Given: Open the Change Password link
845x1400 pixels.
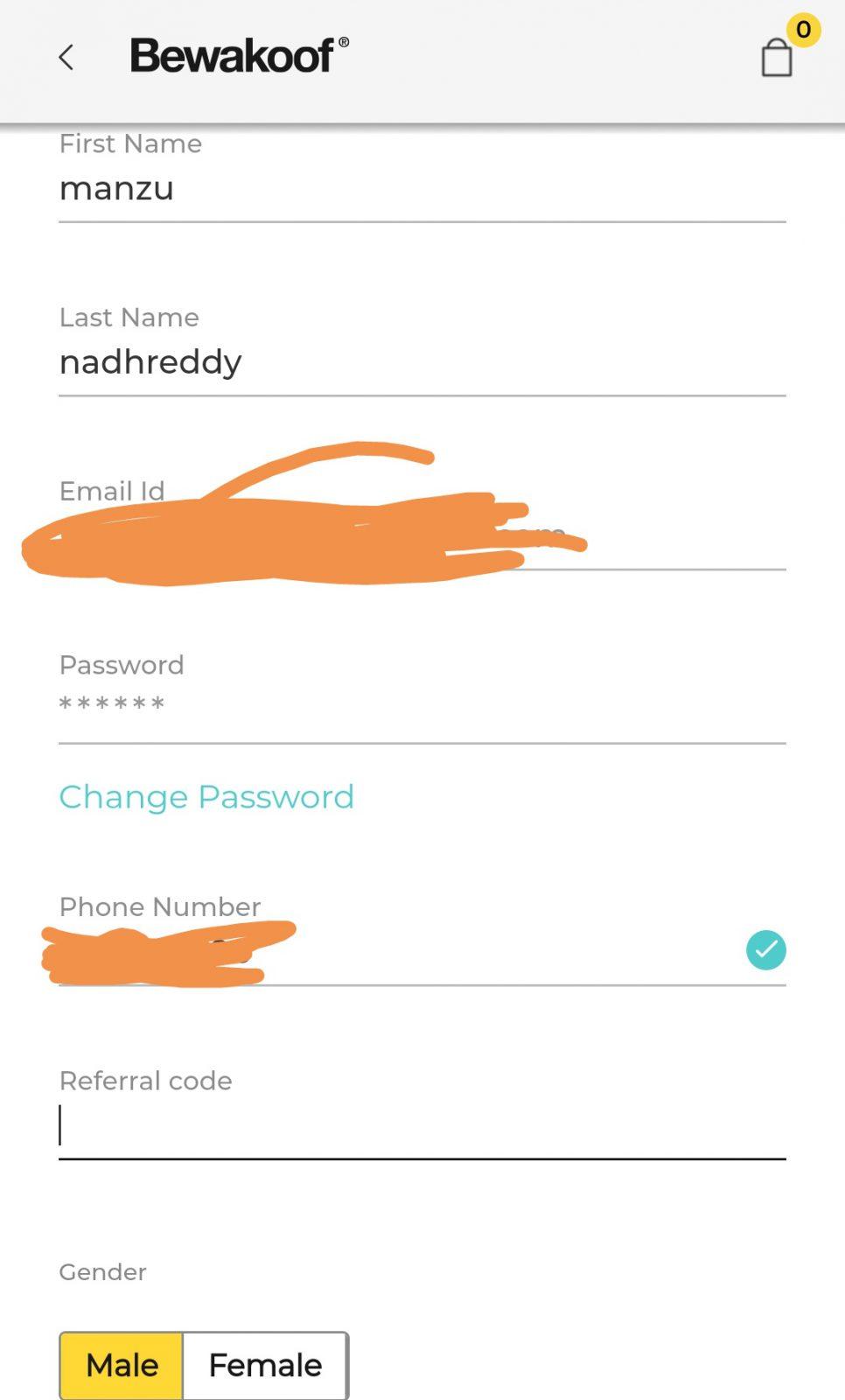Looking at the screenshot, I should pyautogui.click(x=206, y=796).
